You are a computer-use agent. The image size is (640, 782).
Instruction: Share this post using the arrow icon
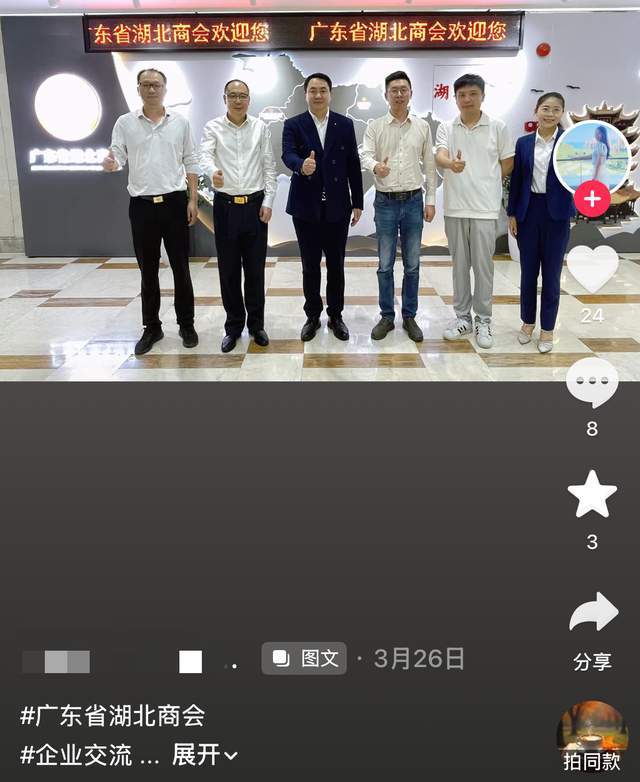pos(593,612)
